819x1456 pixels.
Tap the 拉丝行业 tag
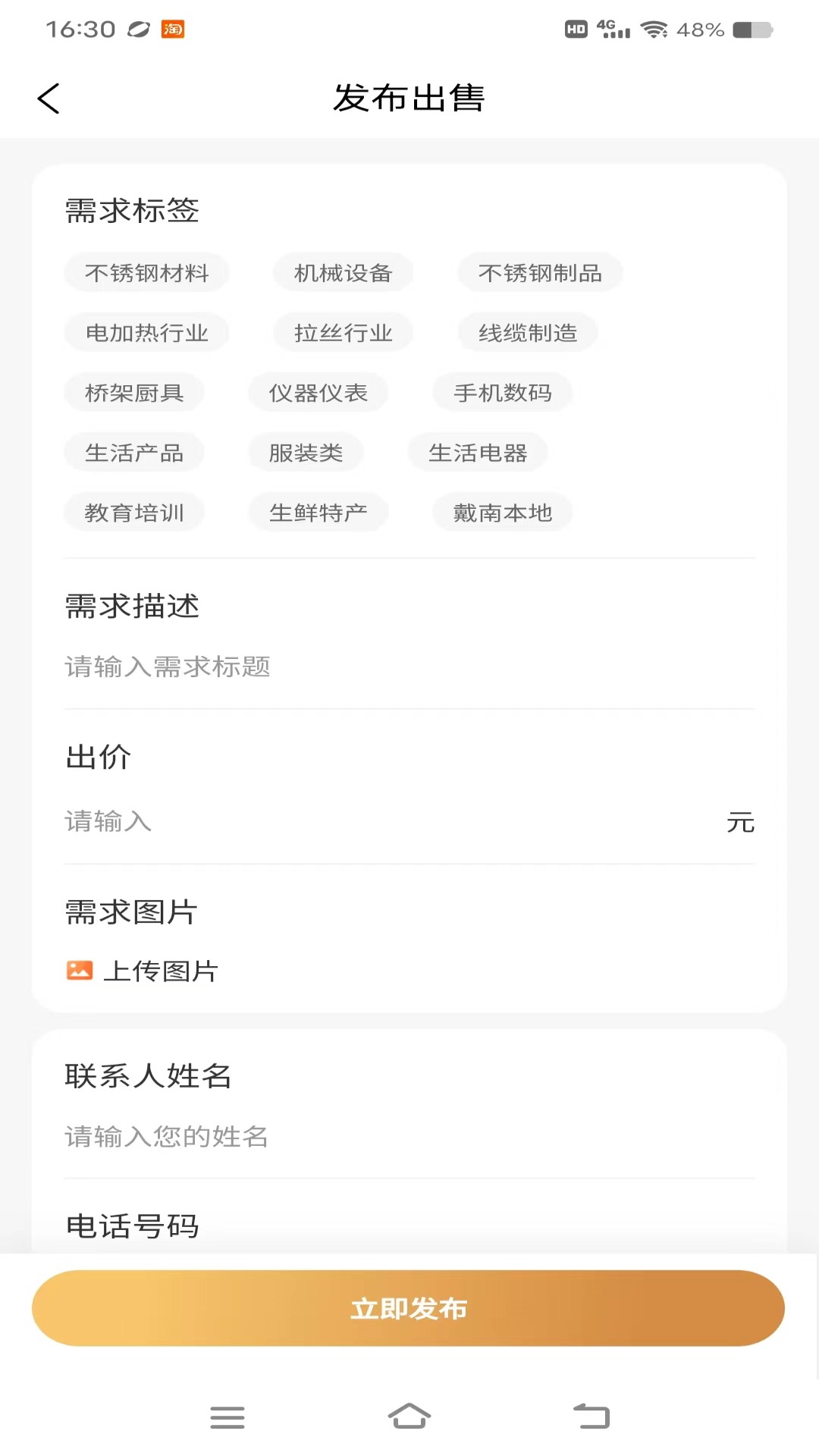click(x=343, y=333)
